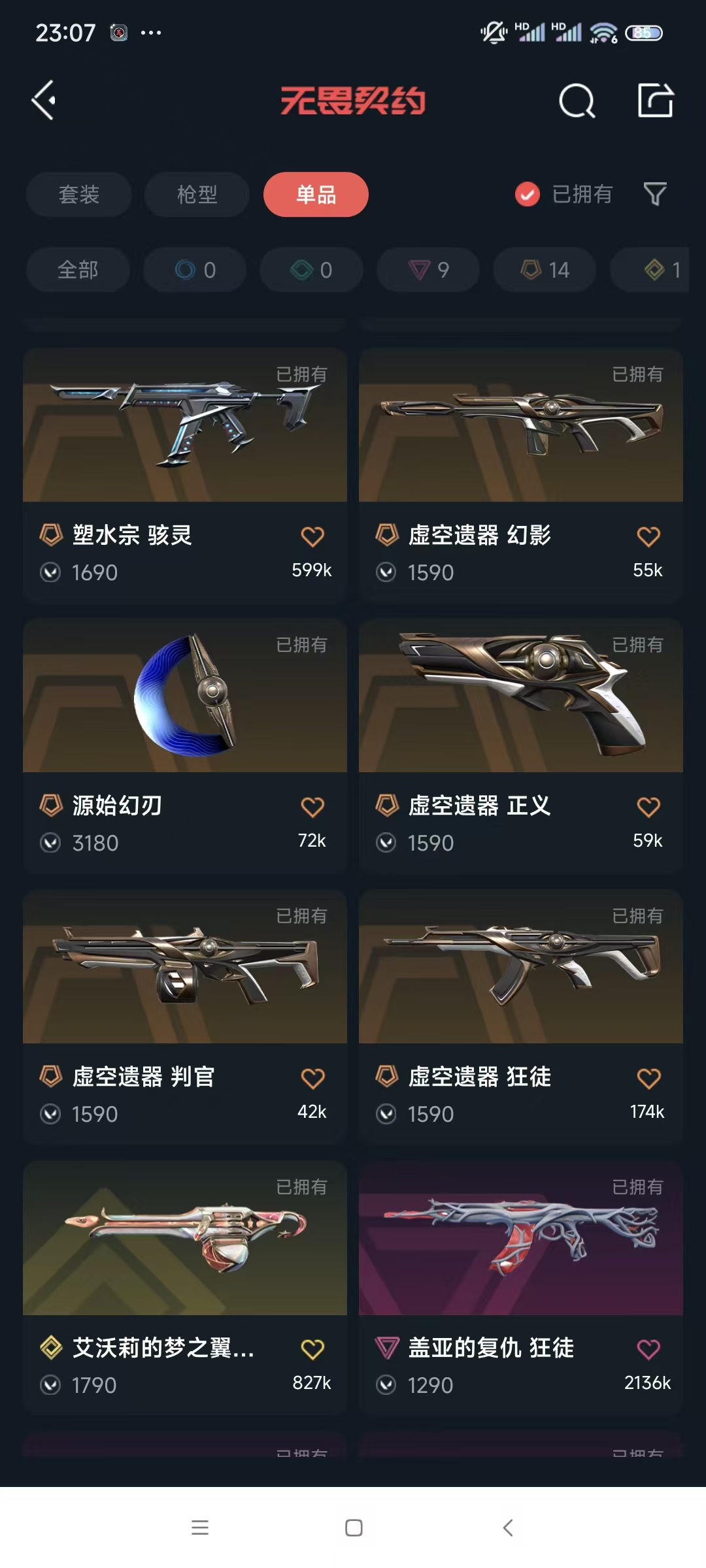Favorite the 盖亚的复仇 狂徒 skin

648,1350
